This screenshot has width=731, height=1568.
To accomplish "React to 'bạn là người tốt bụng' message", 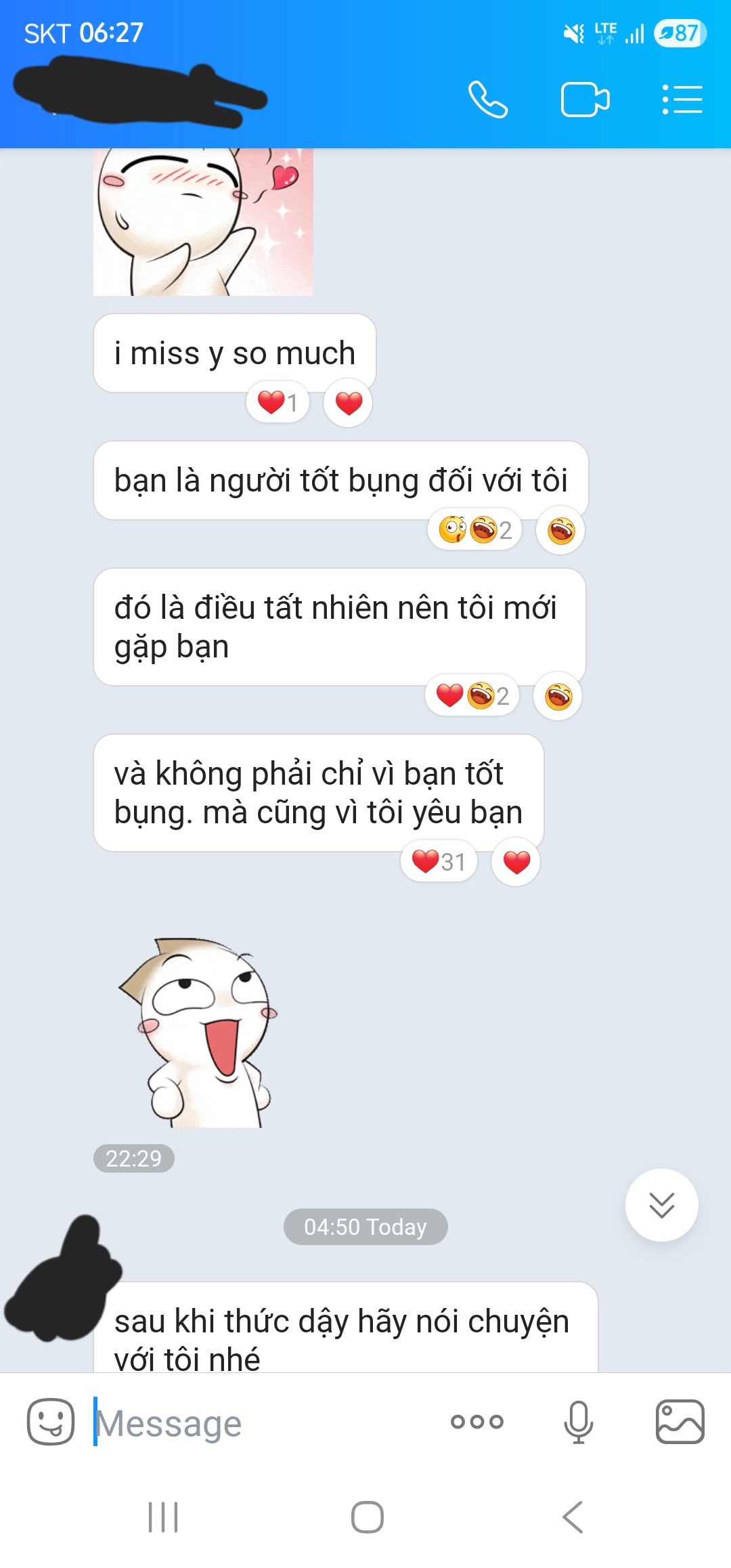I will tap(560, 530).
